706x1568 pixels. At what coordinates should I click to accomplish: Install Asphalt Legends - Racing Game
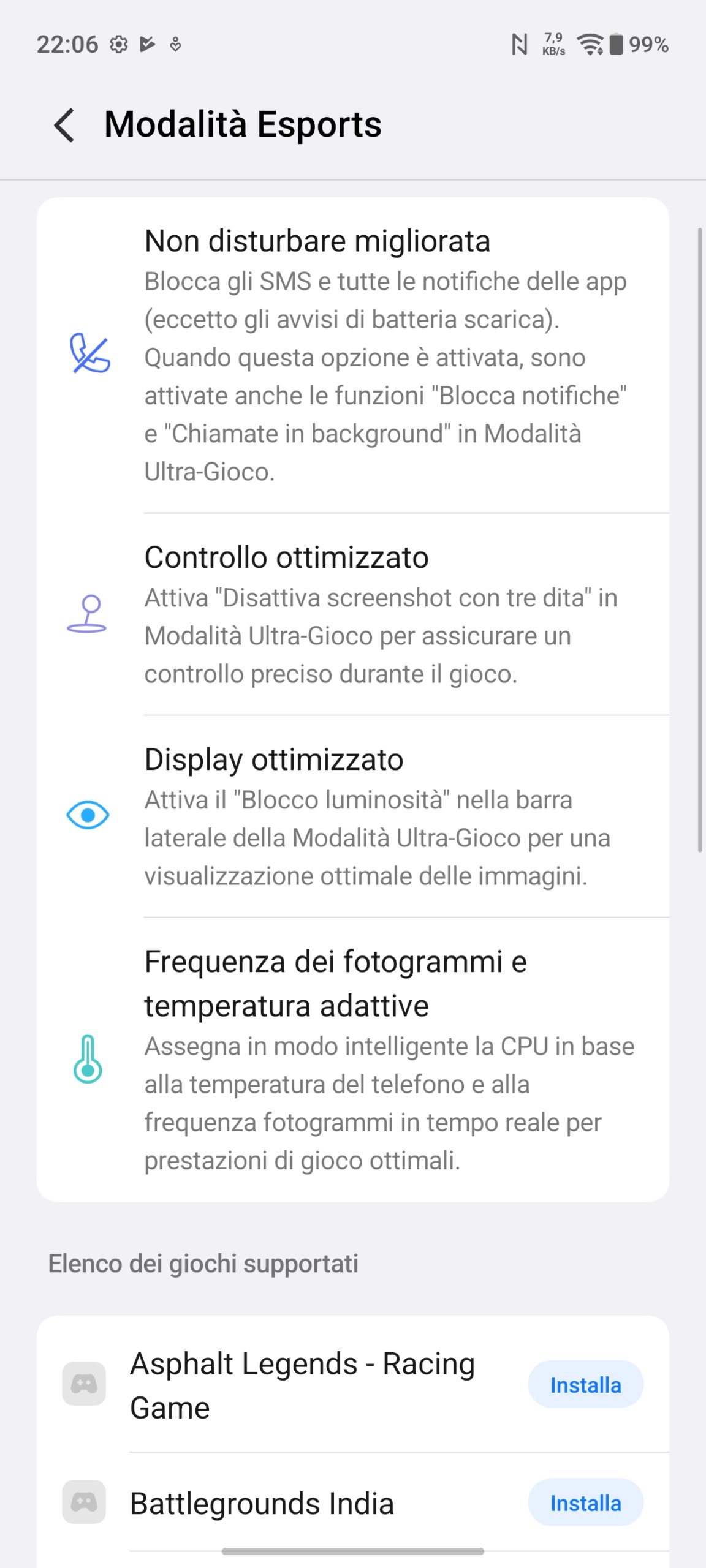pos(585,1385)
